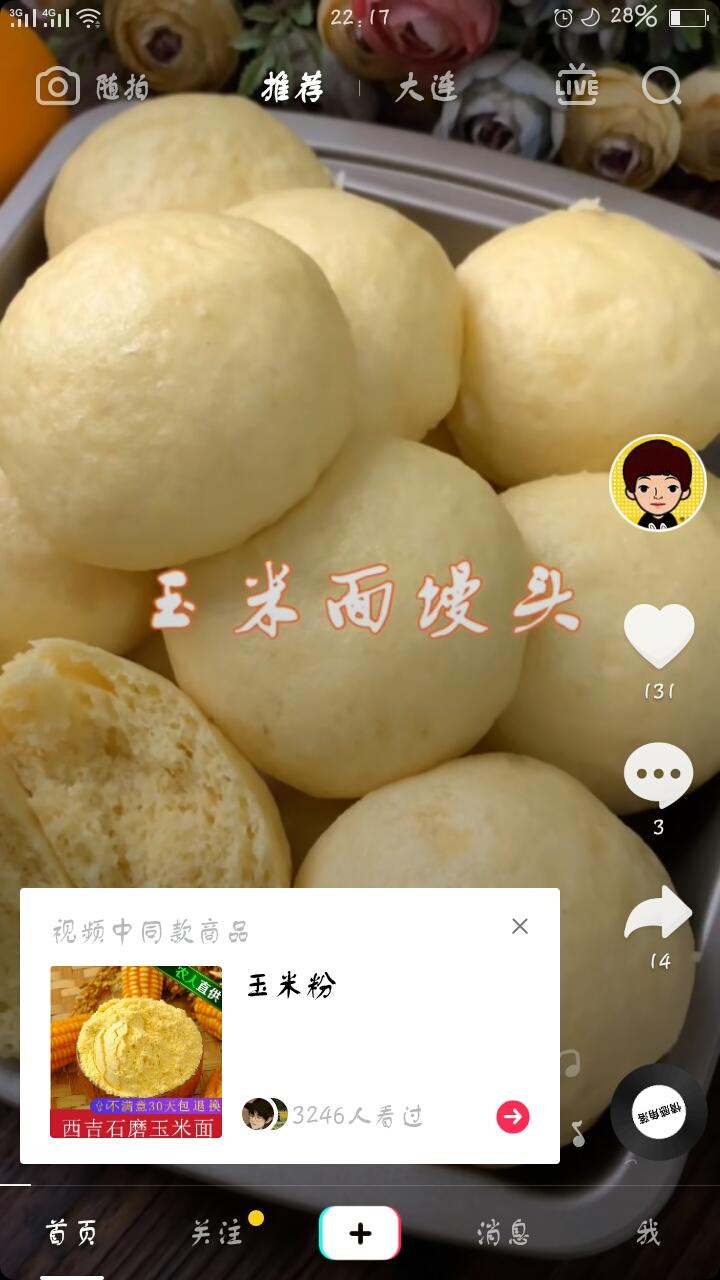720x1280 pixels.
Task: Create a new video with plus button
Action: pos(360,1233)
